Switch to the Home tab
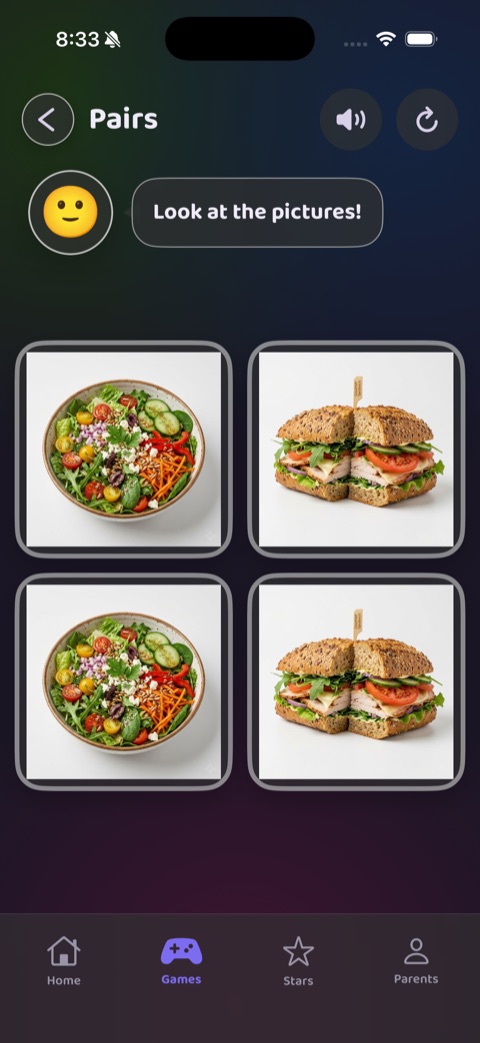Image resolution: width=480 pixels, height=1043 pixels. pyautogui.click(x=64, y=961)
